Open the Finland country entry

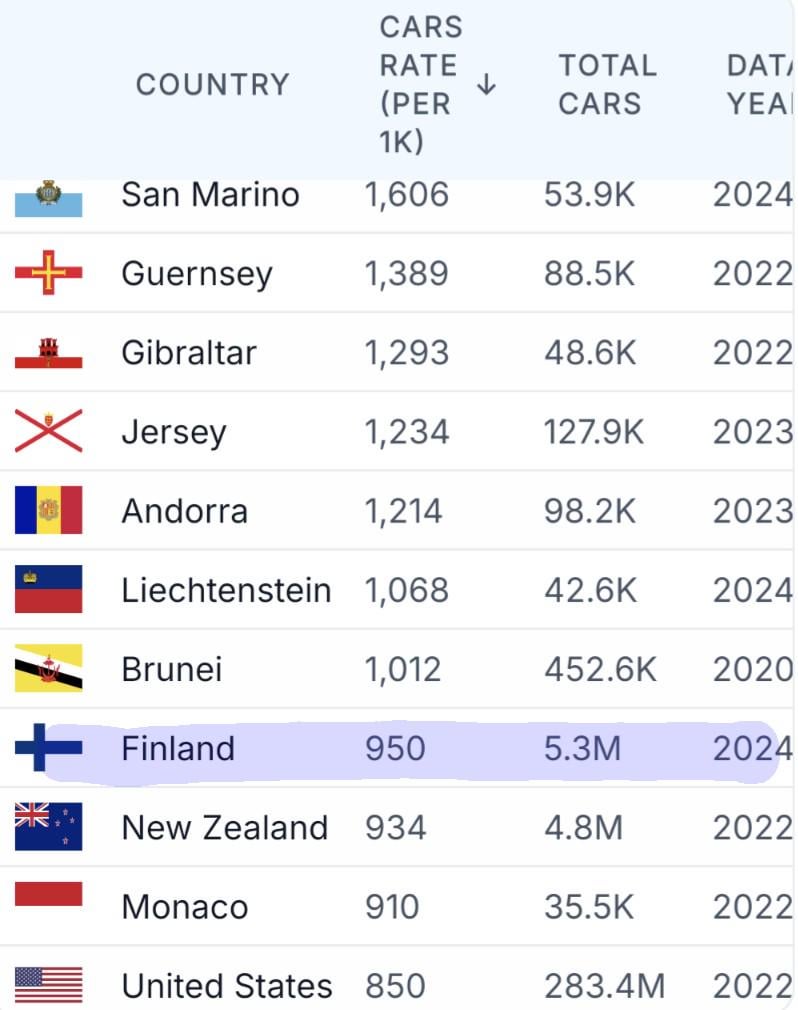178,747
